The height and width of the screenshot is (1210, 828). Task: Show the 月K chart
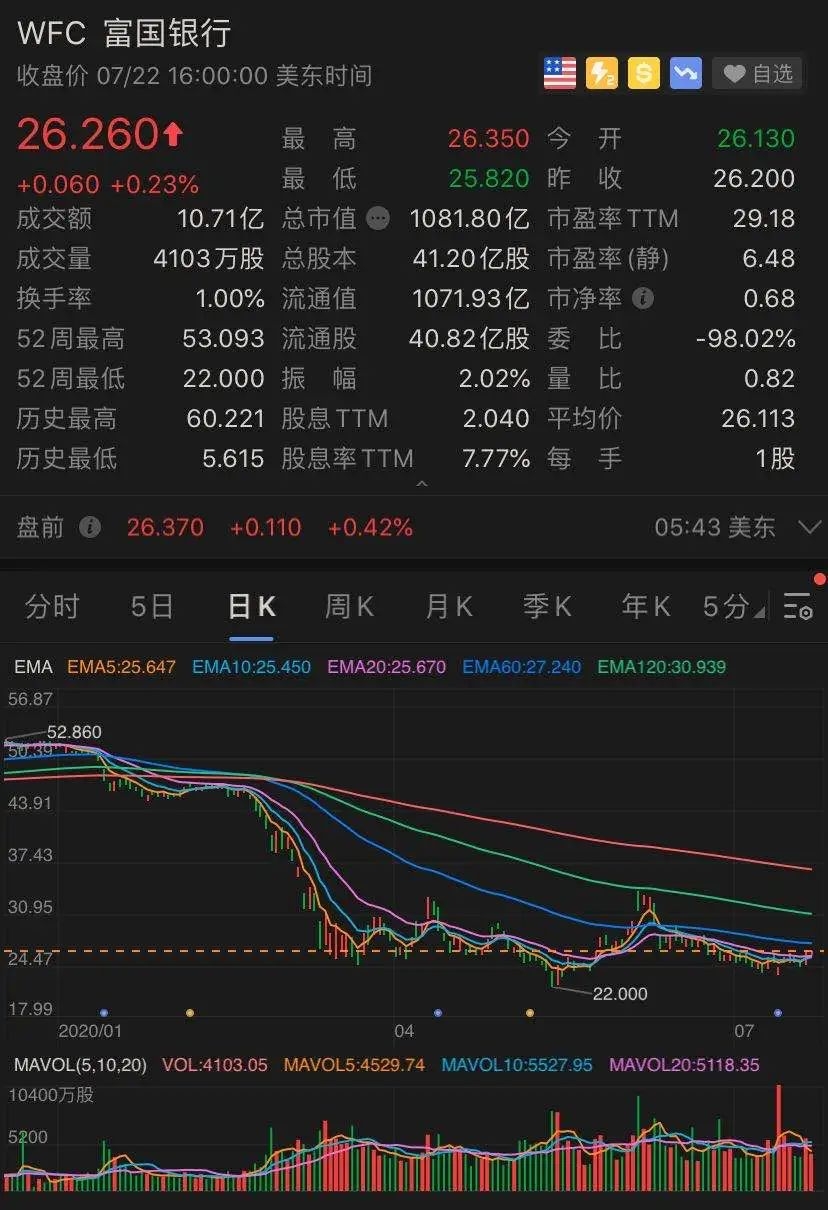click(448, 606)
